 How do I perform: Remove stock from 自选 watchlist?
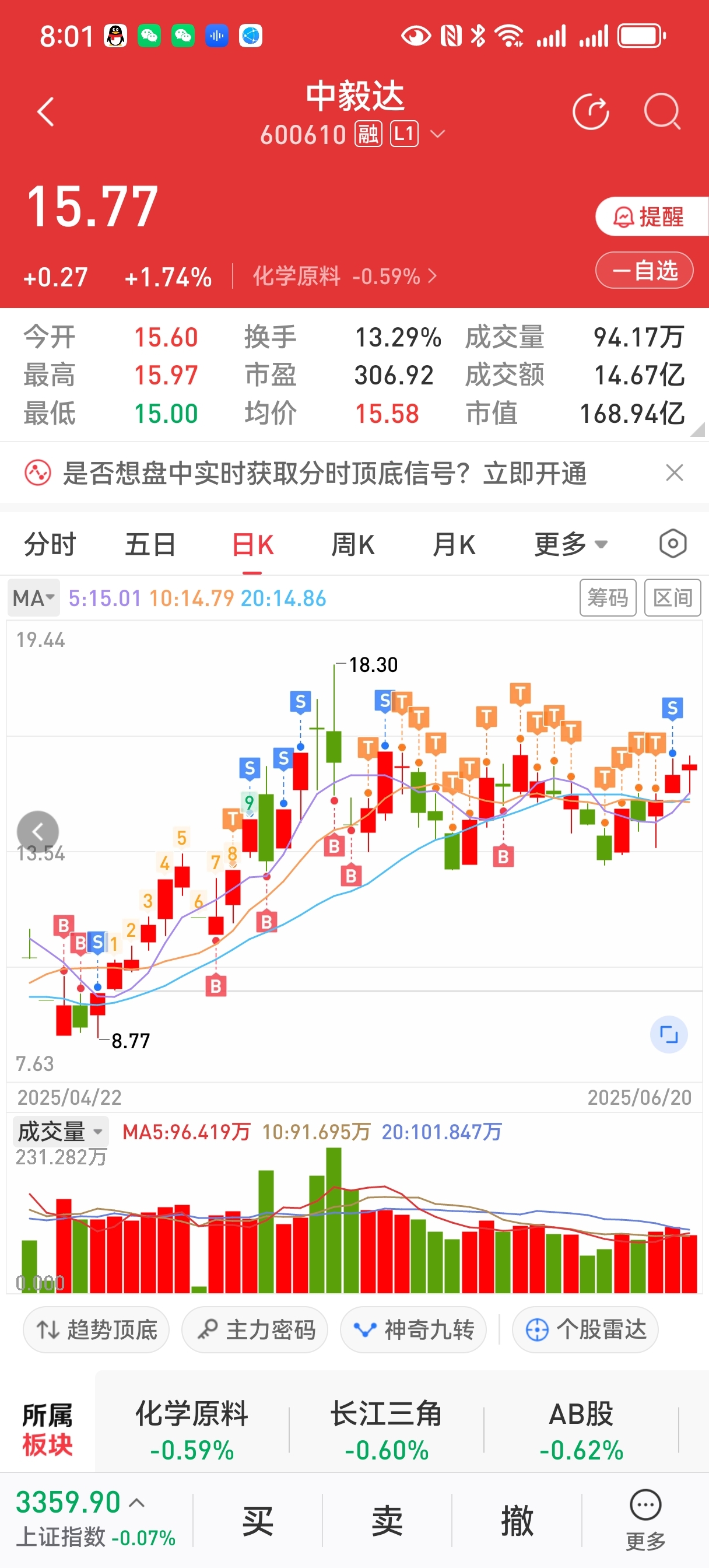[644, 270]
